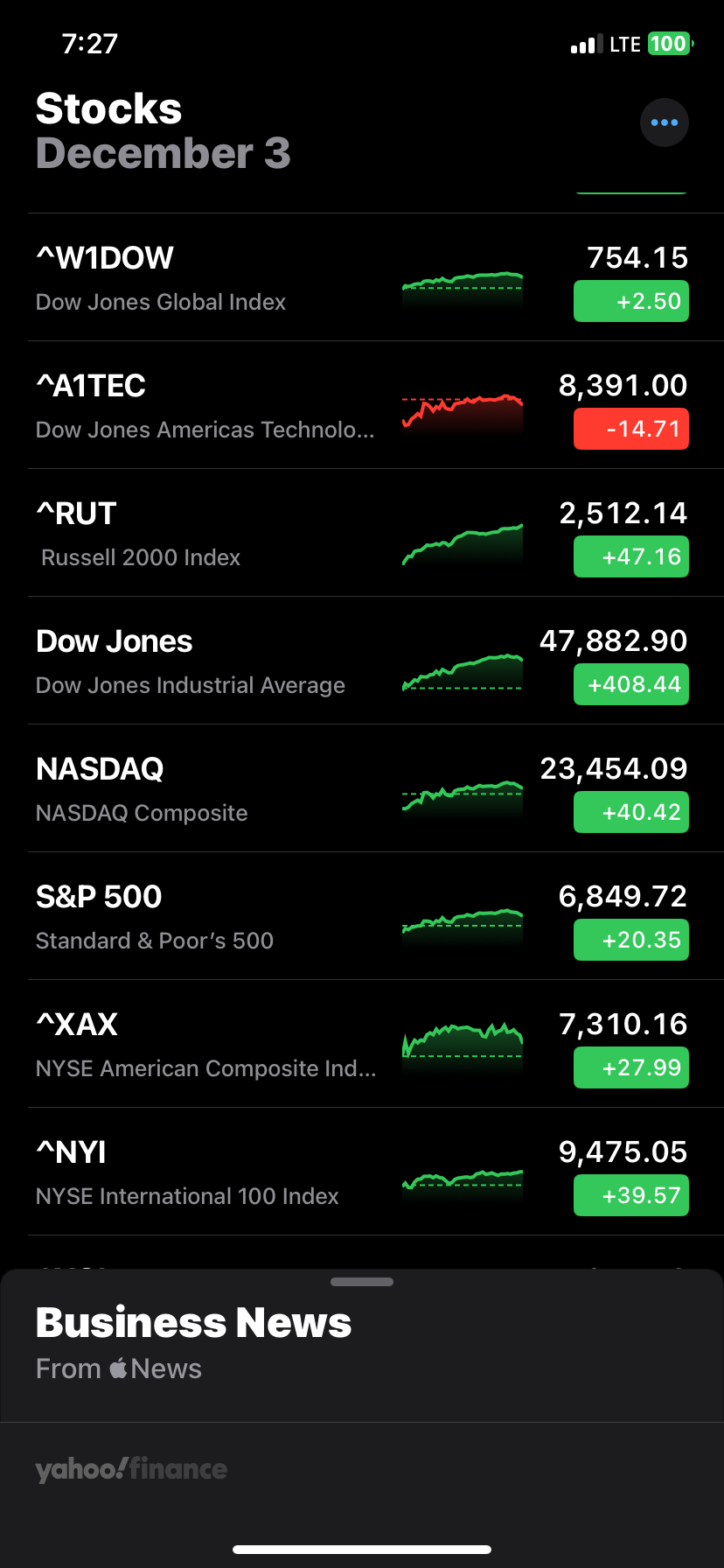This screenshot has width=724, height=1568.
Task: Open the Yahoo Finance link
Action: click(131, 1469)
